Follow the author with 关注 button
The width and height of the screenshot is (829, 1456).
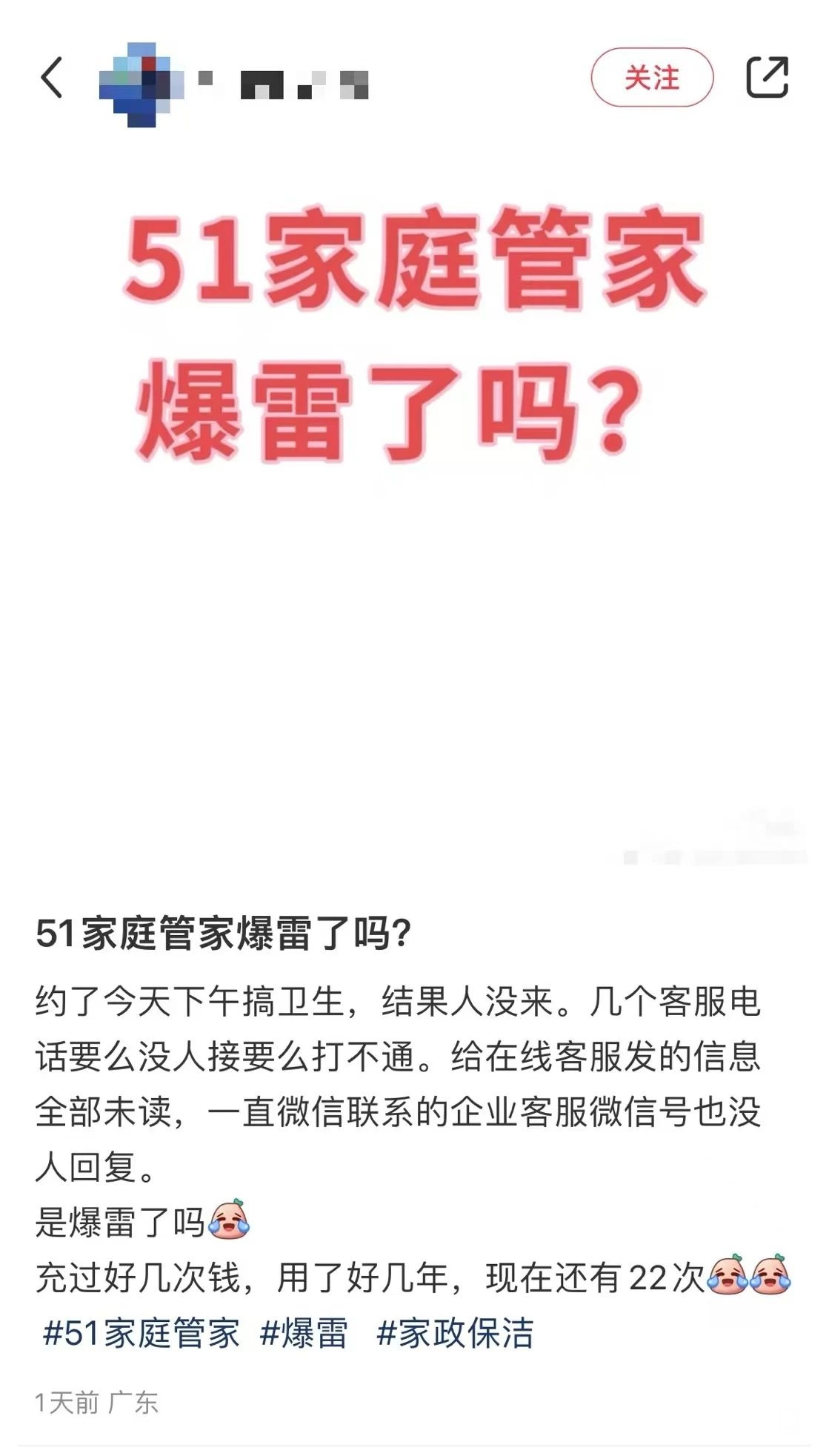point(651,77)
